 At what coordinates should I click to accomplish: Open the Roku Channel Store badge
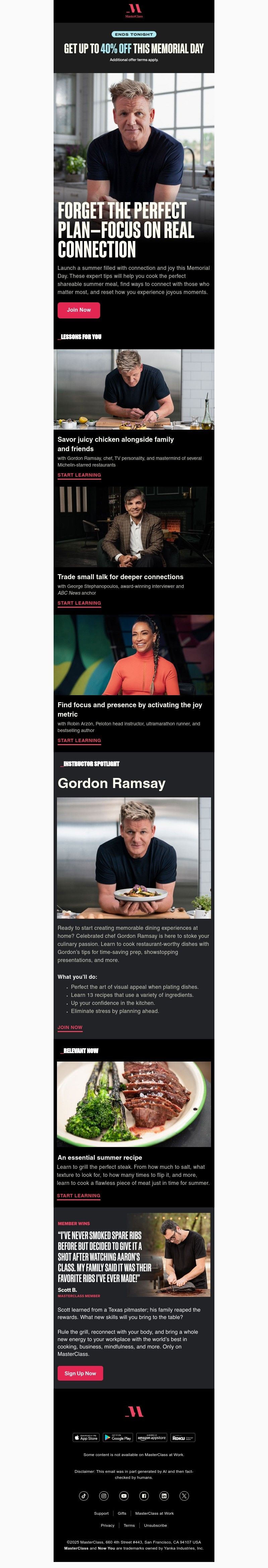pyautogui.click(x=182, y=1438)
